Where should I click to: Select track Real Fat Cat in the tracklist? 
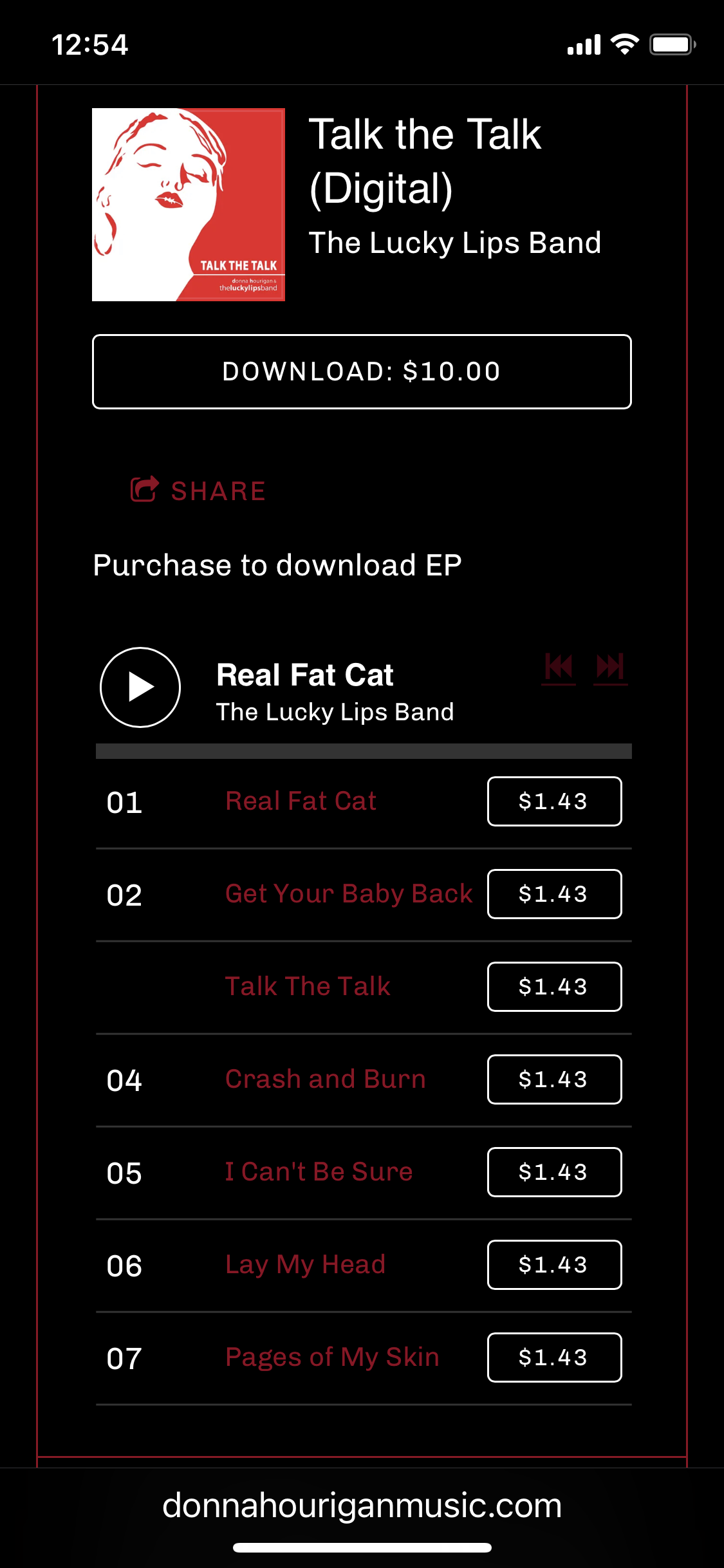(301, 801)
